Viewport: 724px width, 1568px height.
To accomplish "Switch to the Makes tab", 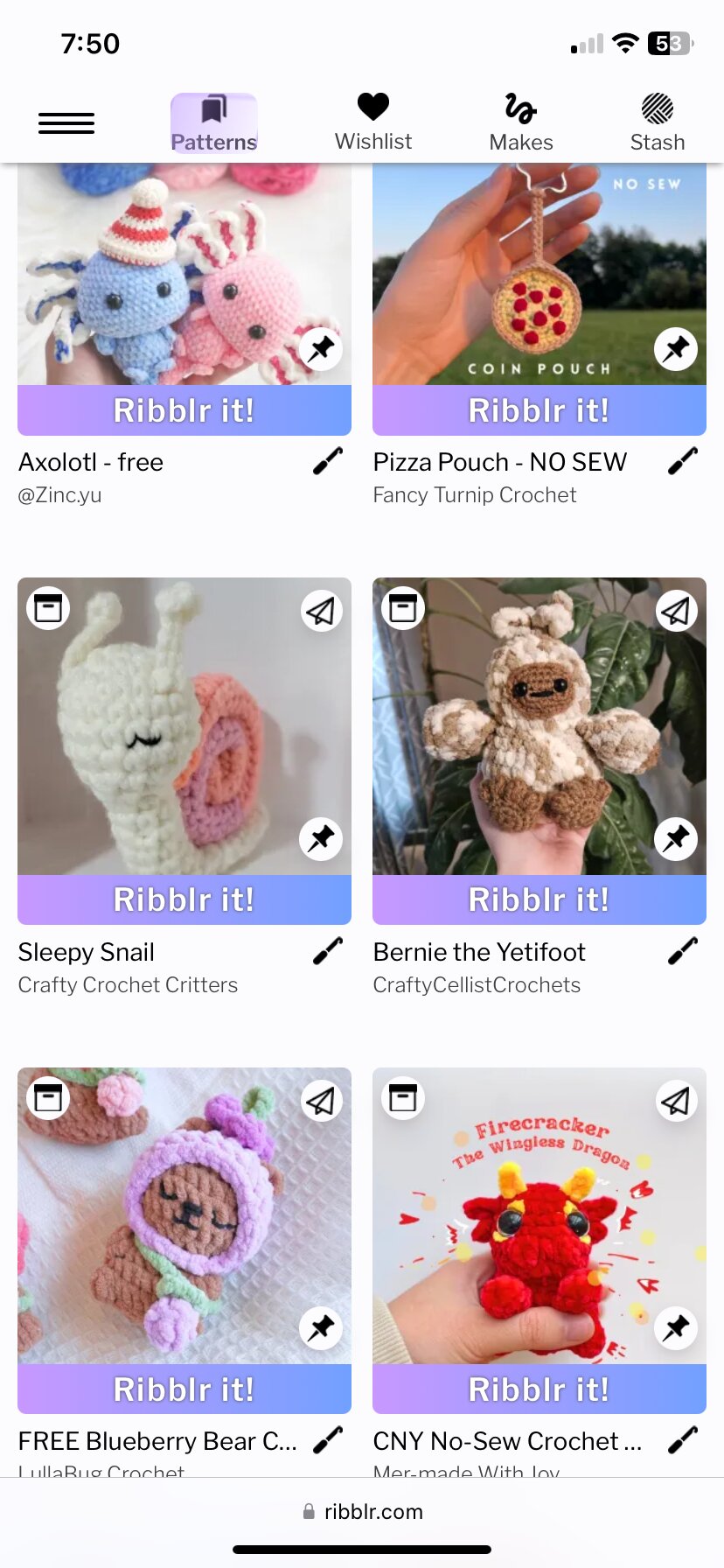I will 521,122.
